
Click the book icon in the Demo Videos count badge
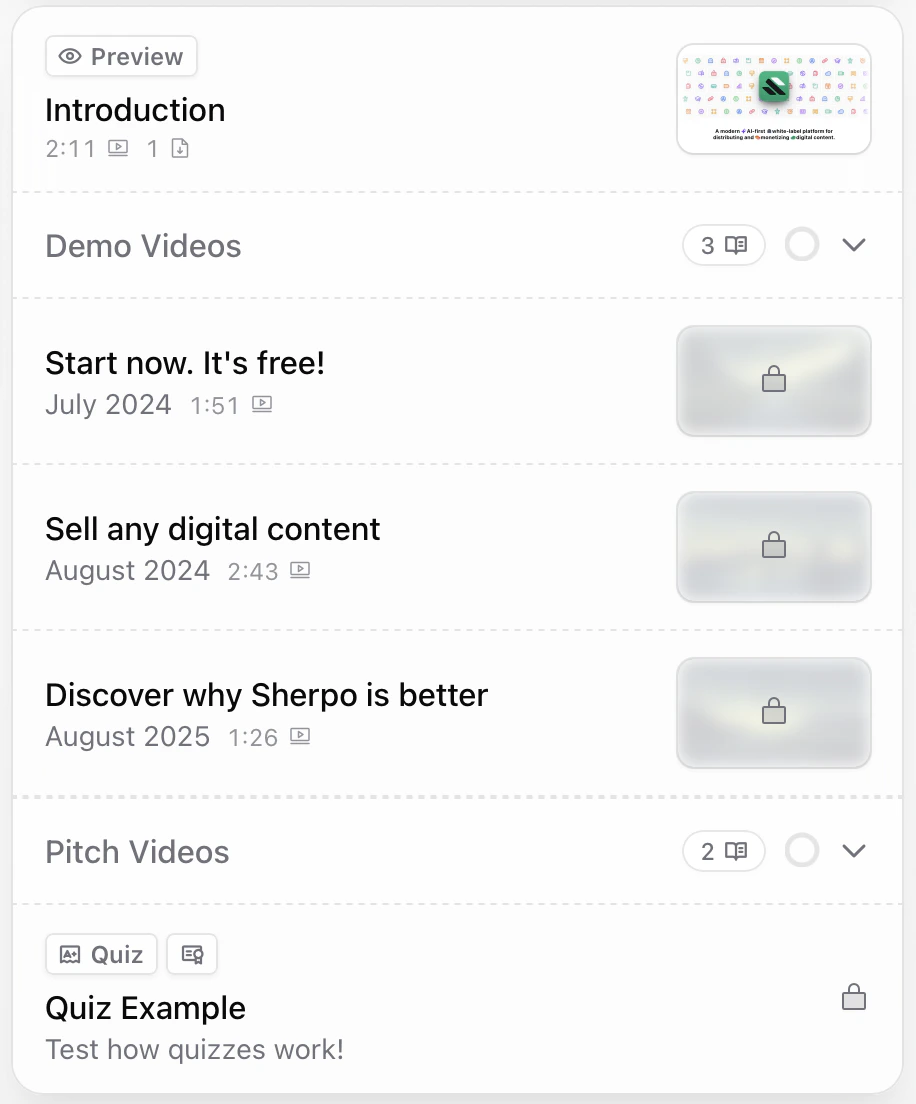click(738, 245)
